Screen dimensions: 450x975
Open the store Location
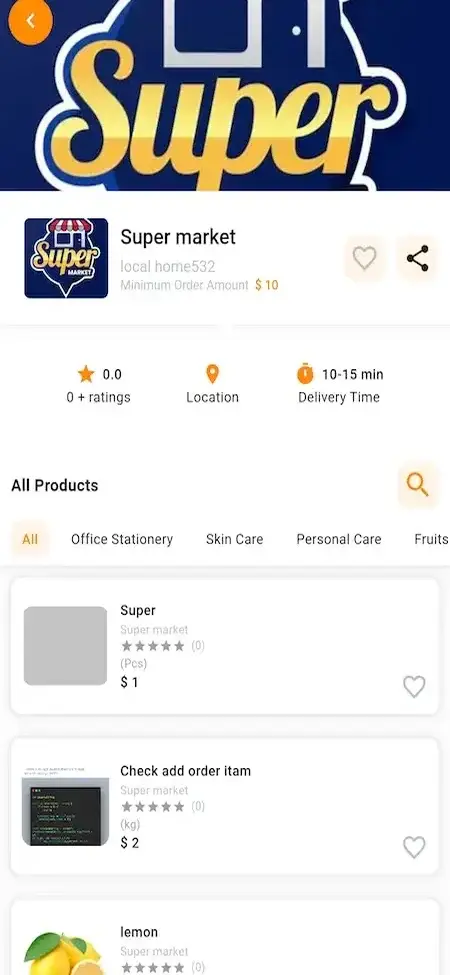[213, 385]
